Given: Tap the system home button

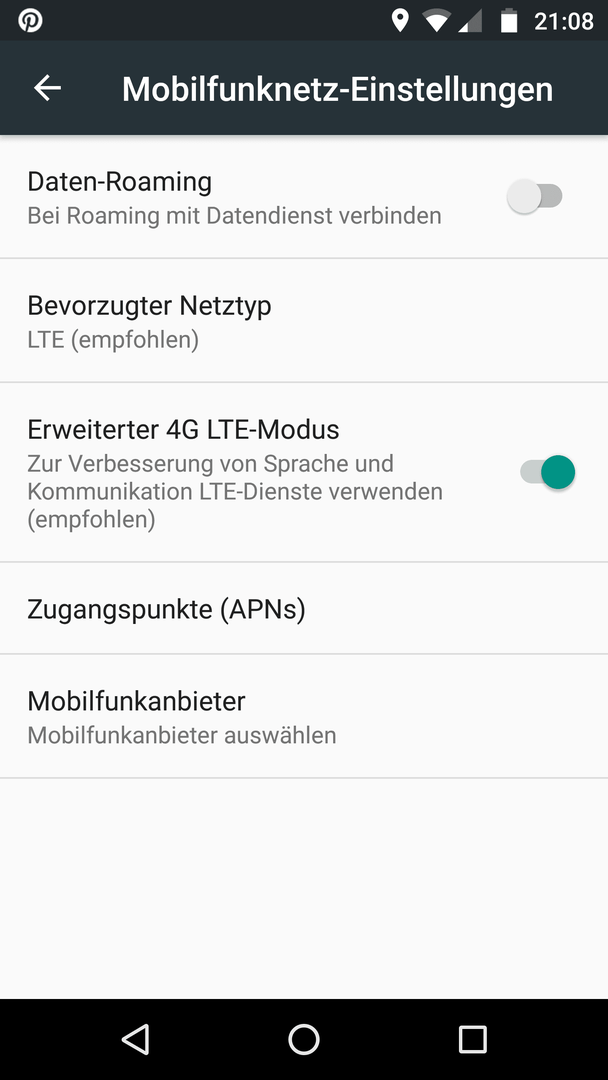Looking at the screenshot, I should [x=304, y=1039].
